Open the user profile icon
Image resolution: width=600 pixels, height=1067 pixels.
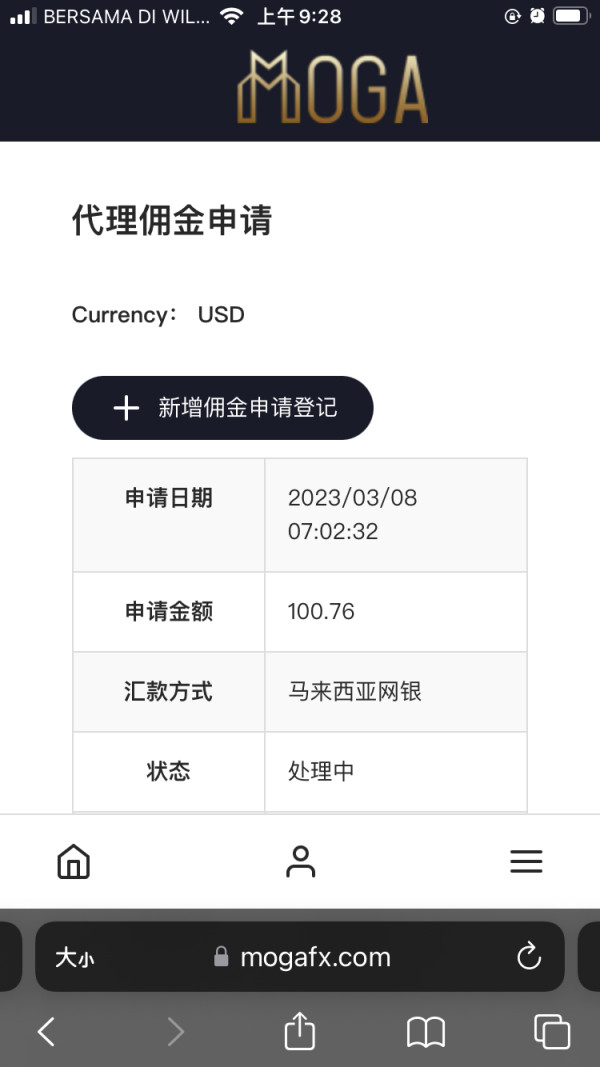click(x=300, y=861)
